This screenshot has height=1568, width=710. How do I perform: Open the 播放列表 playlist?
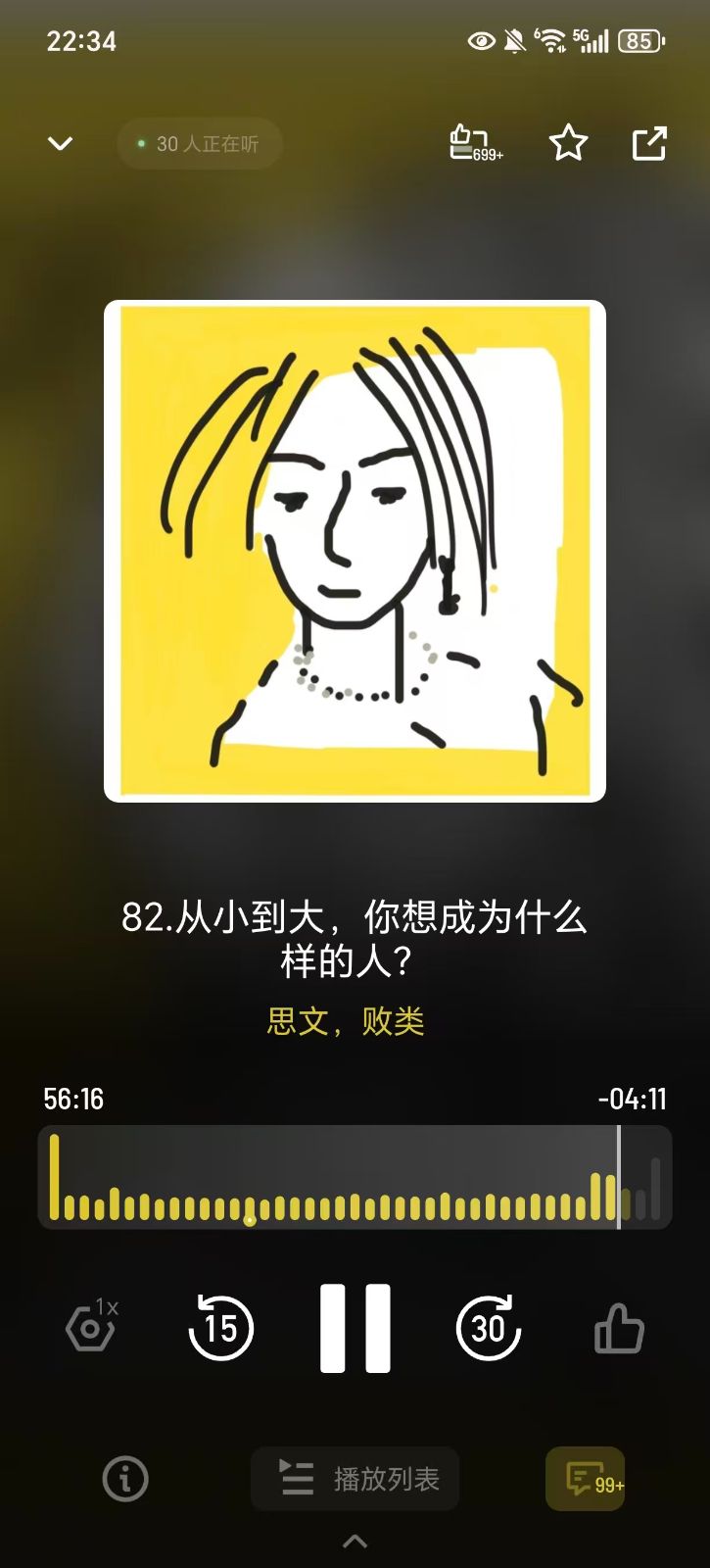pyautogui.click(x=355, y=1478)
